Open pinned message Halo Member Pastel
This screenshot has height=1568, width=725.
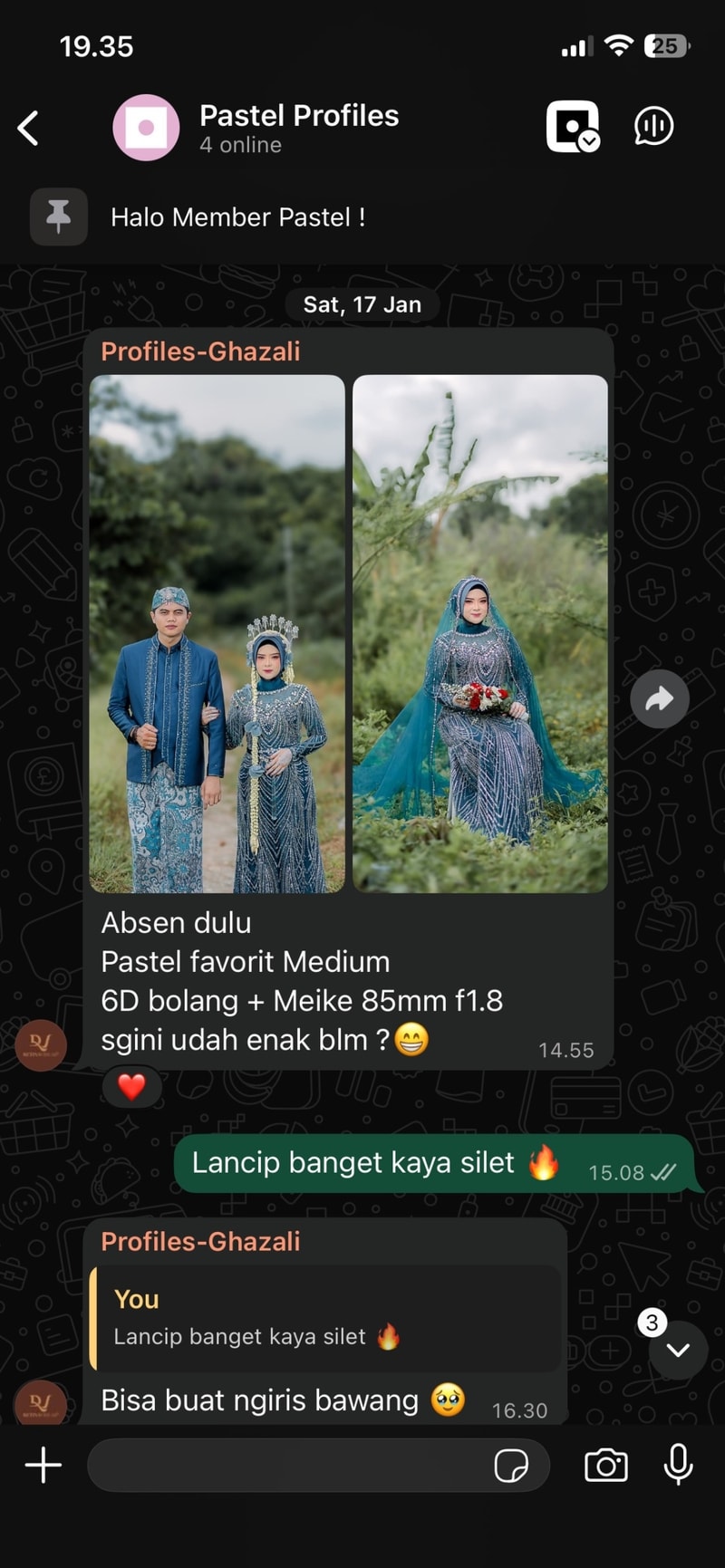tap(237, 217)
